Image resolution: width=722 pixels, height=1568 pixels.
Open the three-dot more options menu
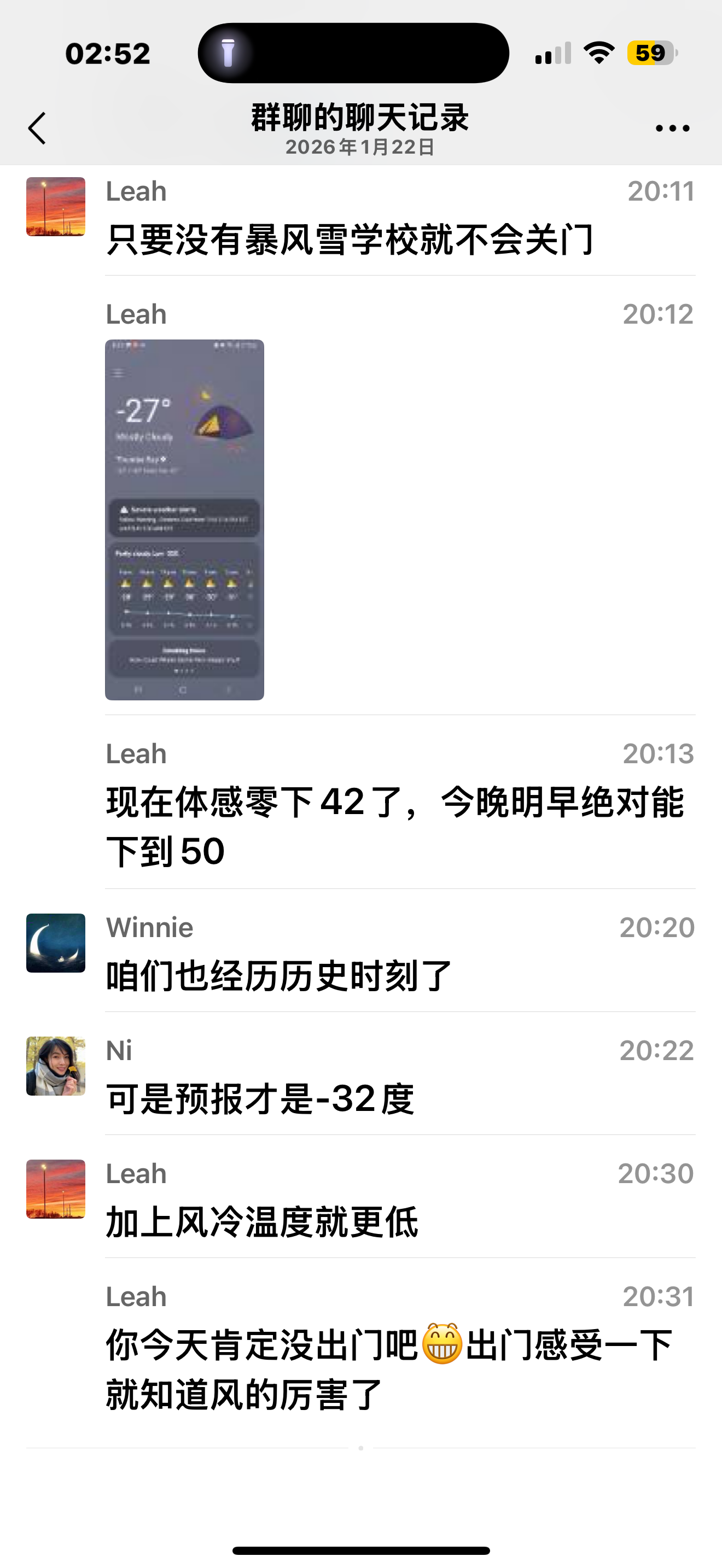pyautogui.click(x=672, y=128)
